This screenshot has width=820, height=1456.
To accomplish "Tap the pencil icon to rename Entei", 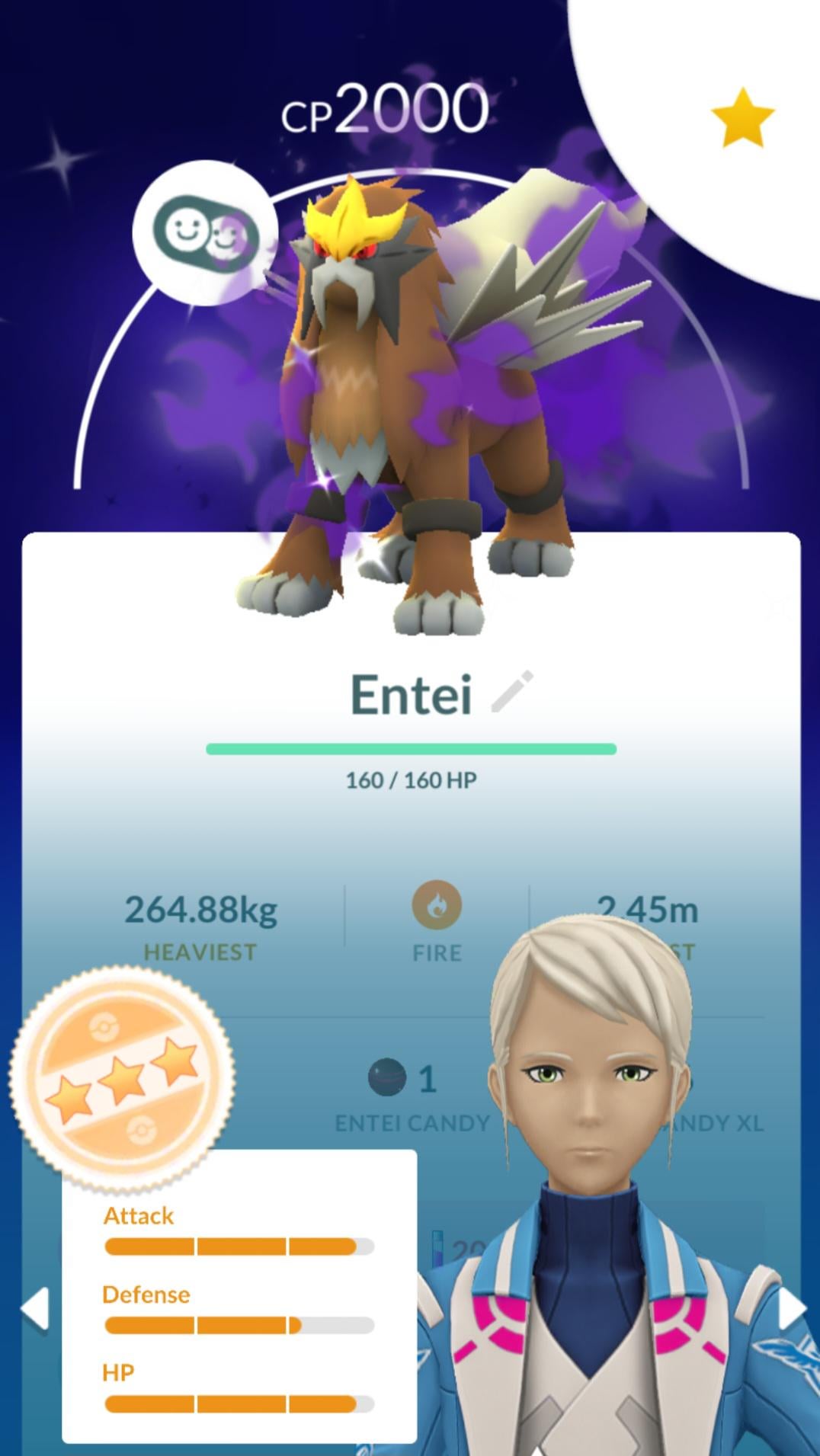I will click(512, 692).
